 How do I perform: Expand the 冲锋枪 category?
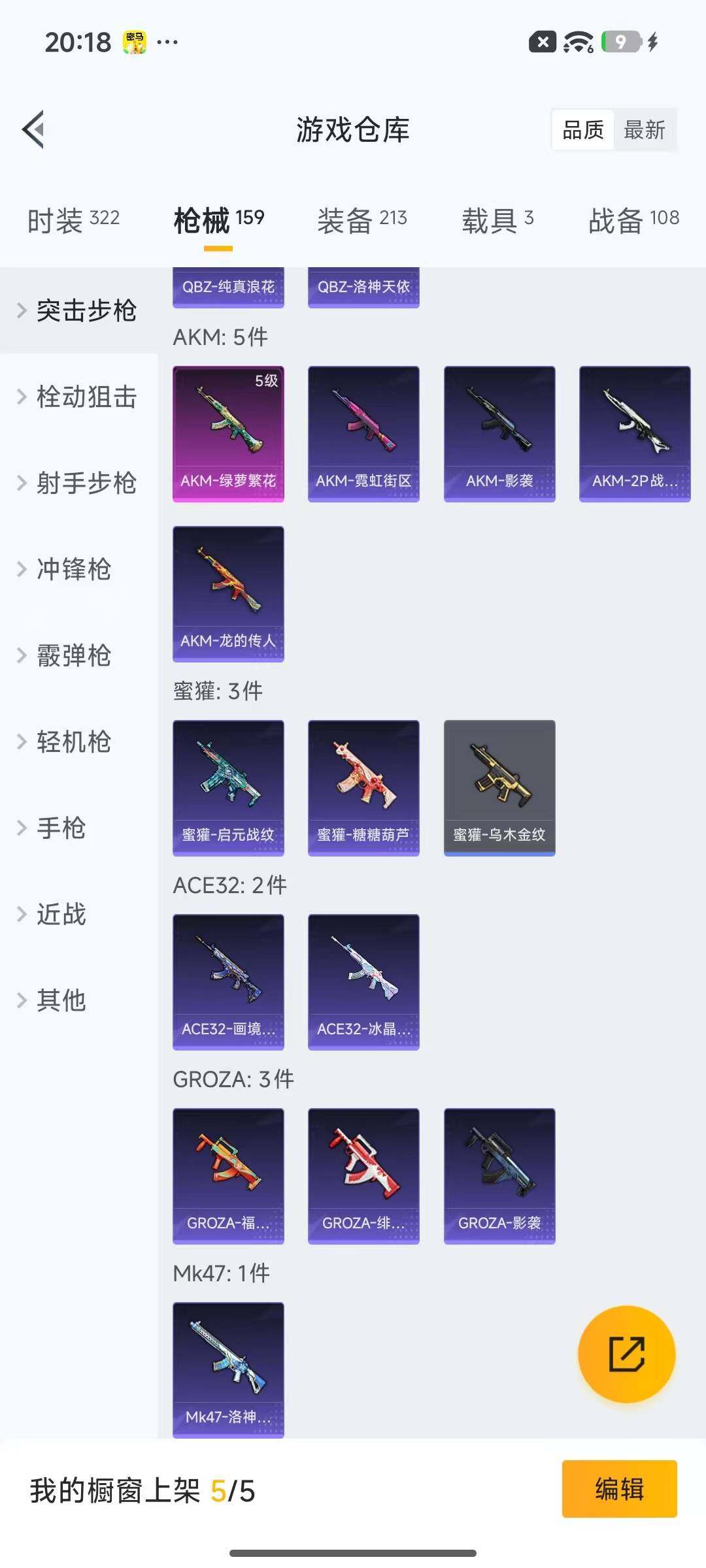[x=72, y=570]
